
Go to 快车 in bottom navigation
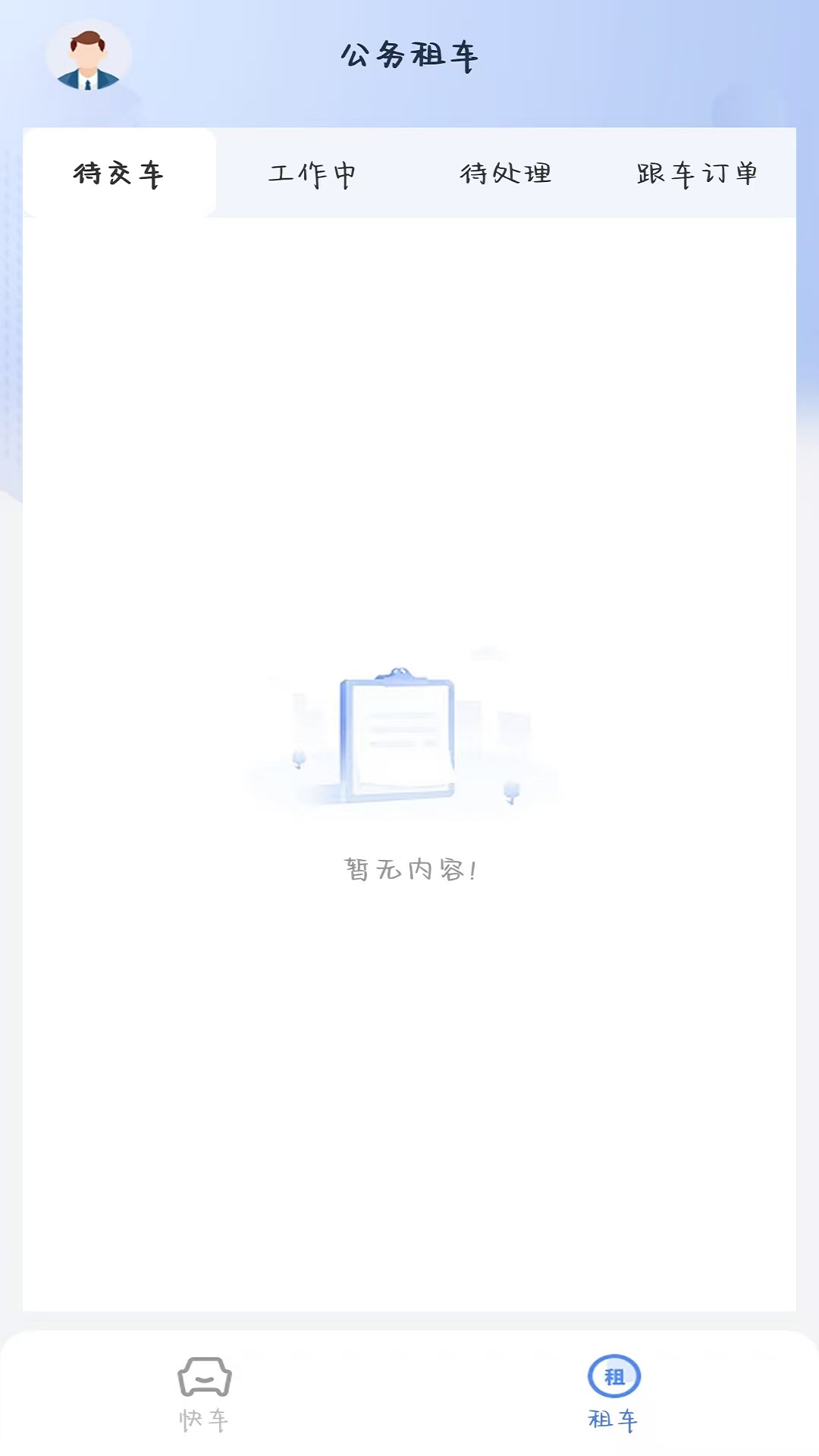(x=204, y=1394)
